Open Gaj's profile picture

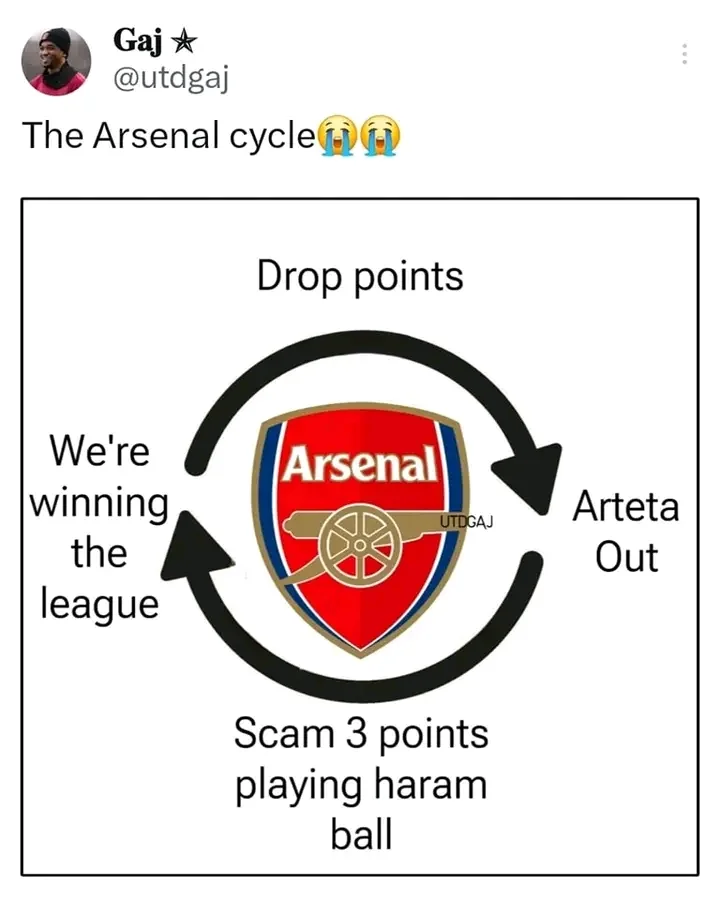56,60
